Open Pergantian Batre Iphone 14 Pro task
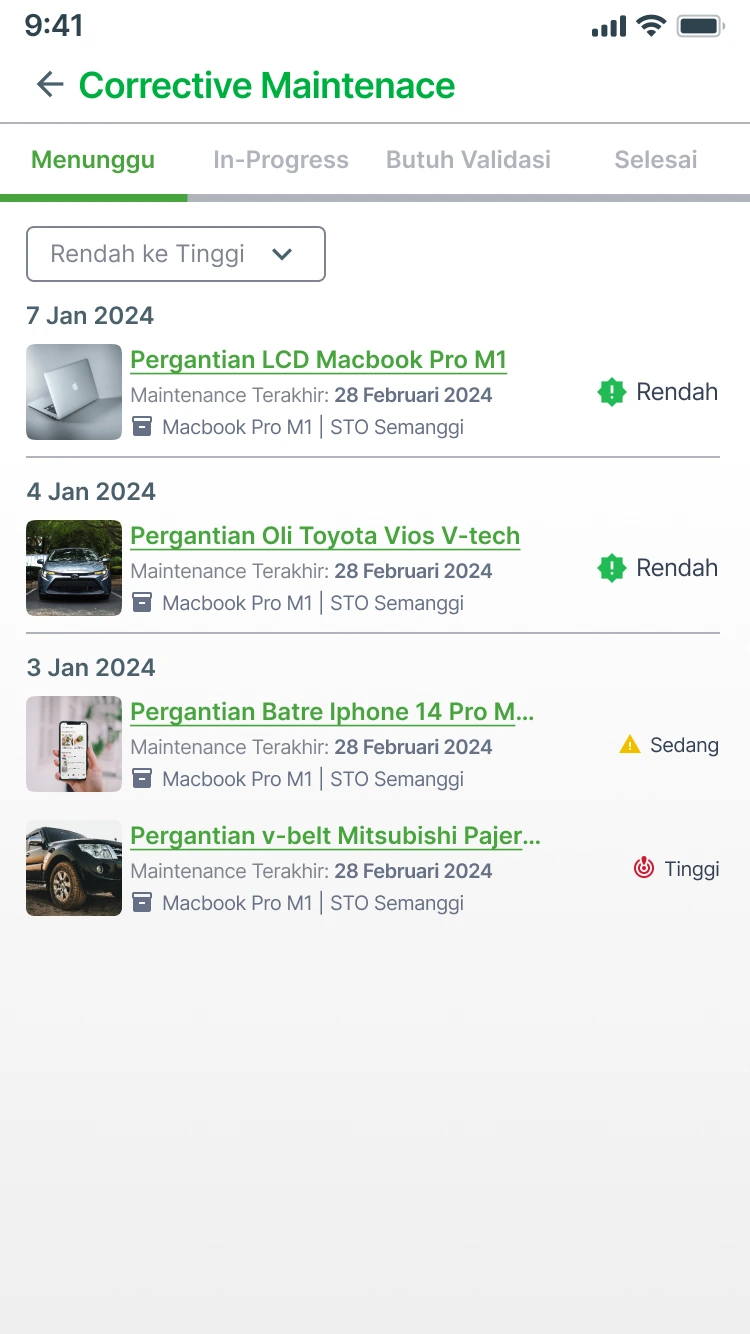The image size is (750, 1334). (332, 712)
